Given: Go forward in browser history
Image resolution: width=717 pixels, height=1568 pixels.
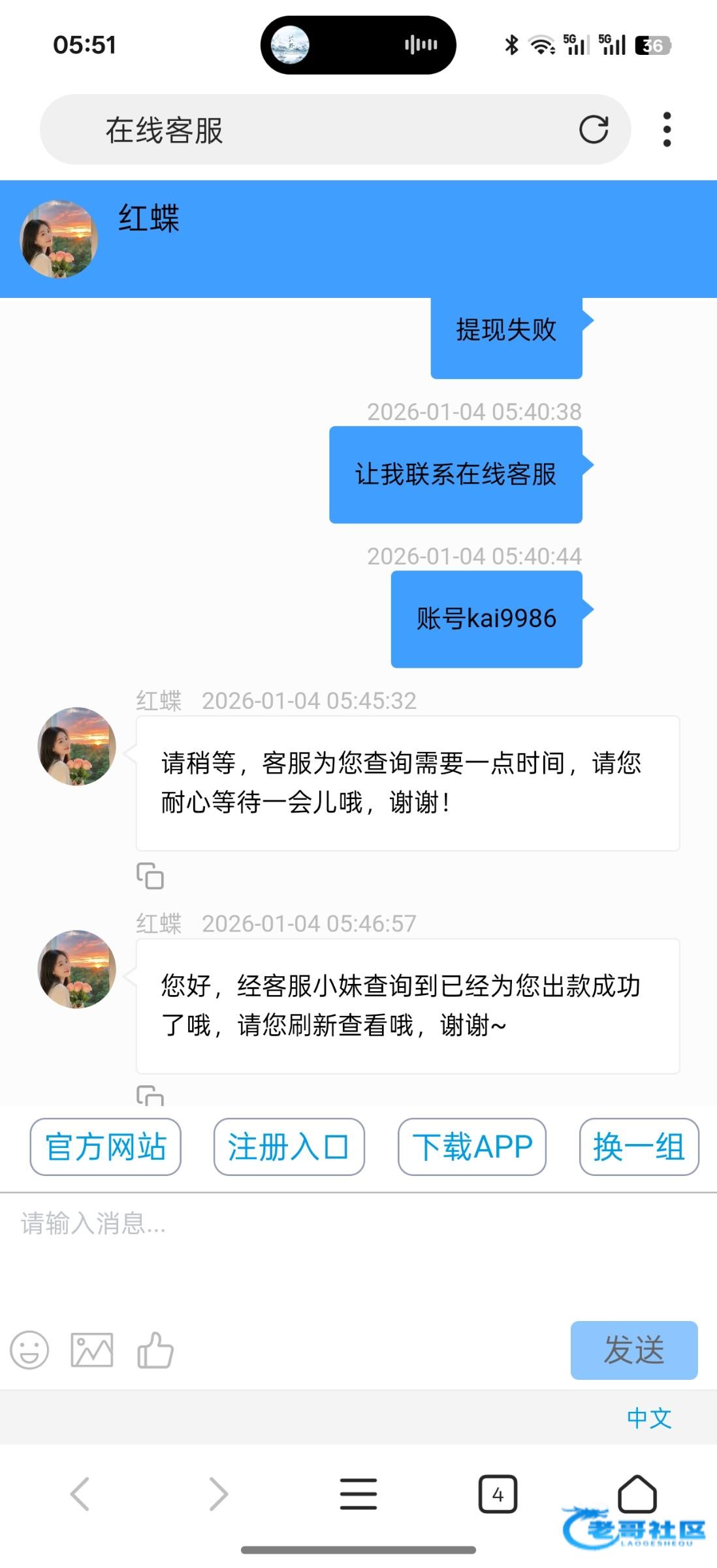Looking at the screenshot, I should click(218, 1494).
